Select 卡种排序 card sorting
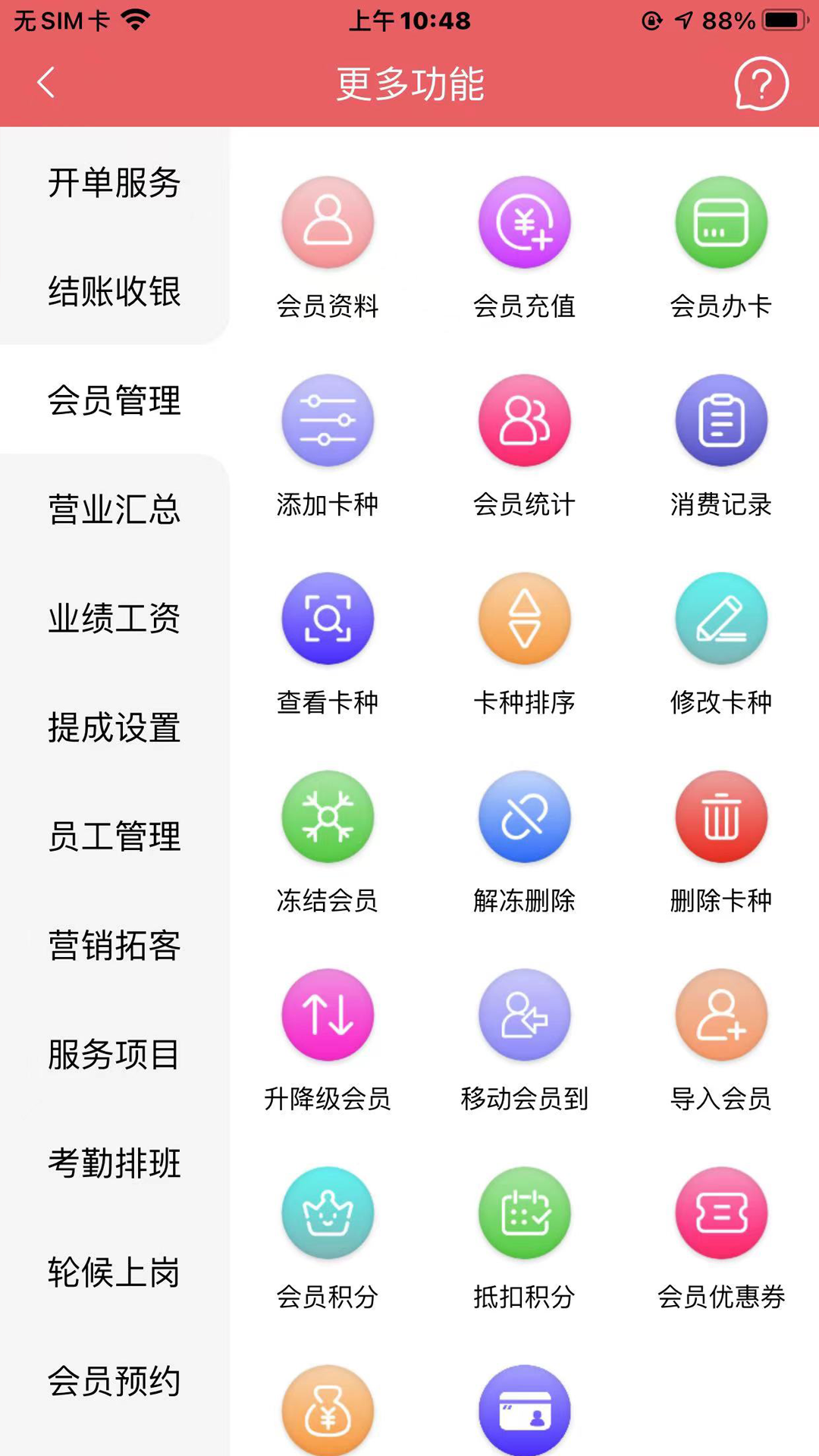The image size is (819, 1456). point(524,618)
